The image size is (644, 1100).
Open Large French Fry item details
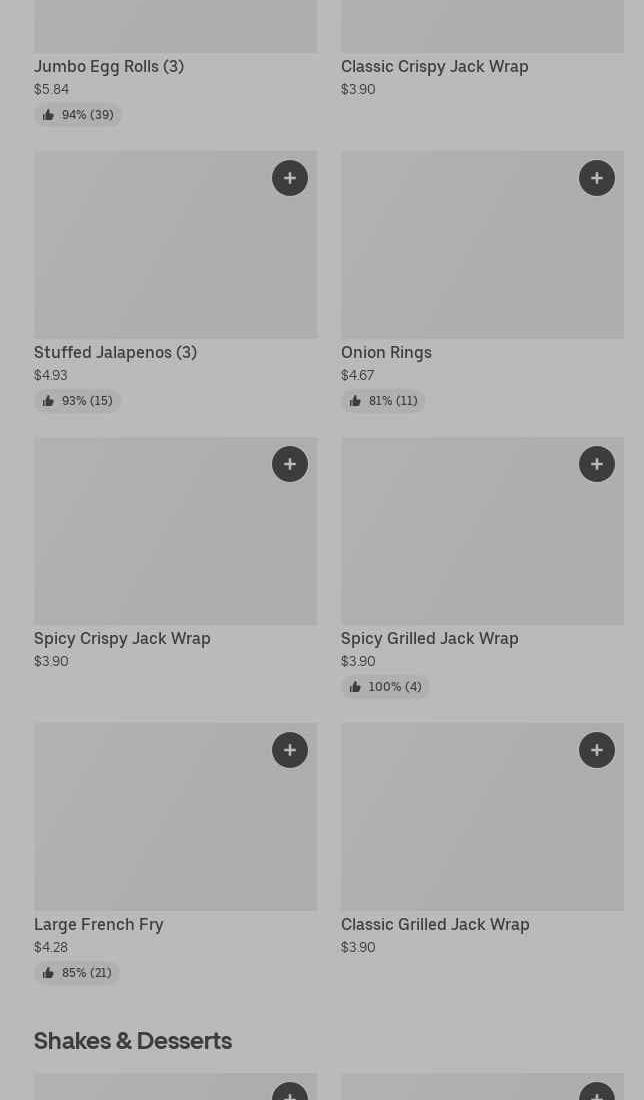(x=98, y=924)
